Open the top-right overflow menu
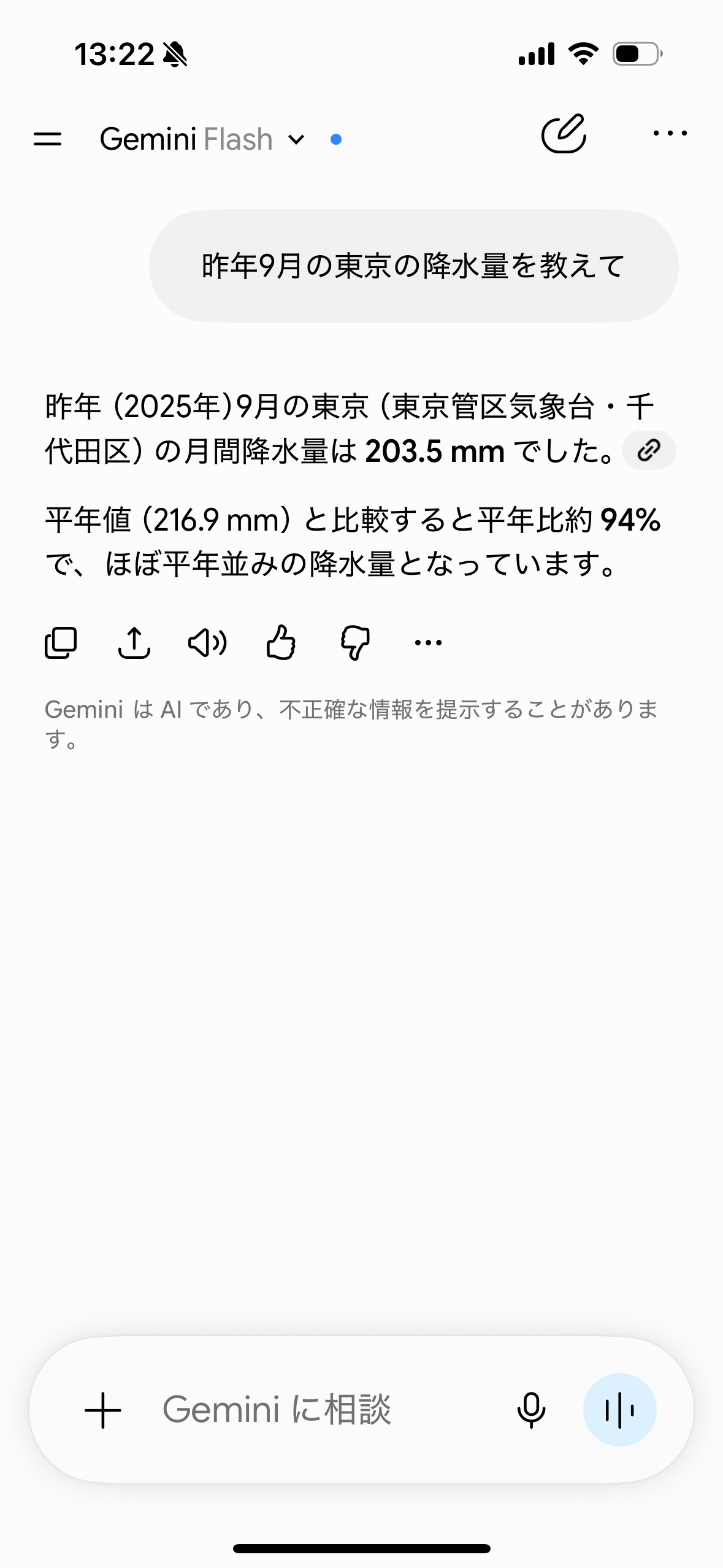This screenshot has width=723, height=1568. pos(670,133)
